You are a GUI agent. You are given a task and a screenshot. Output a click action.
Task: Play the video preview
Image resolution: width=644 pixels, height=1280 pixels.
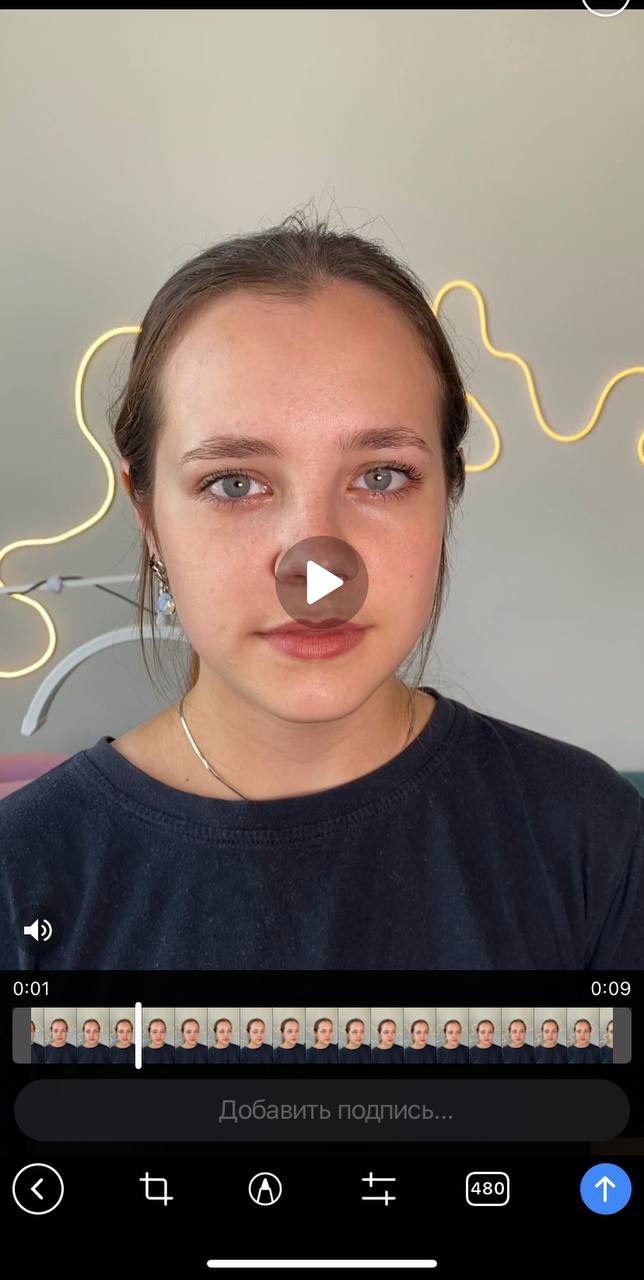pos(322,582)
